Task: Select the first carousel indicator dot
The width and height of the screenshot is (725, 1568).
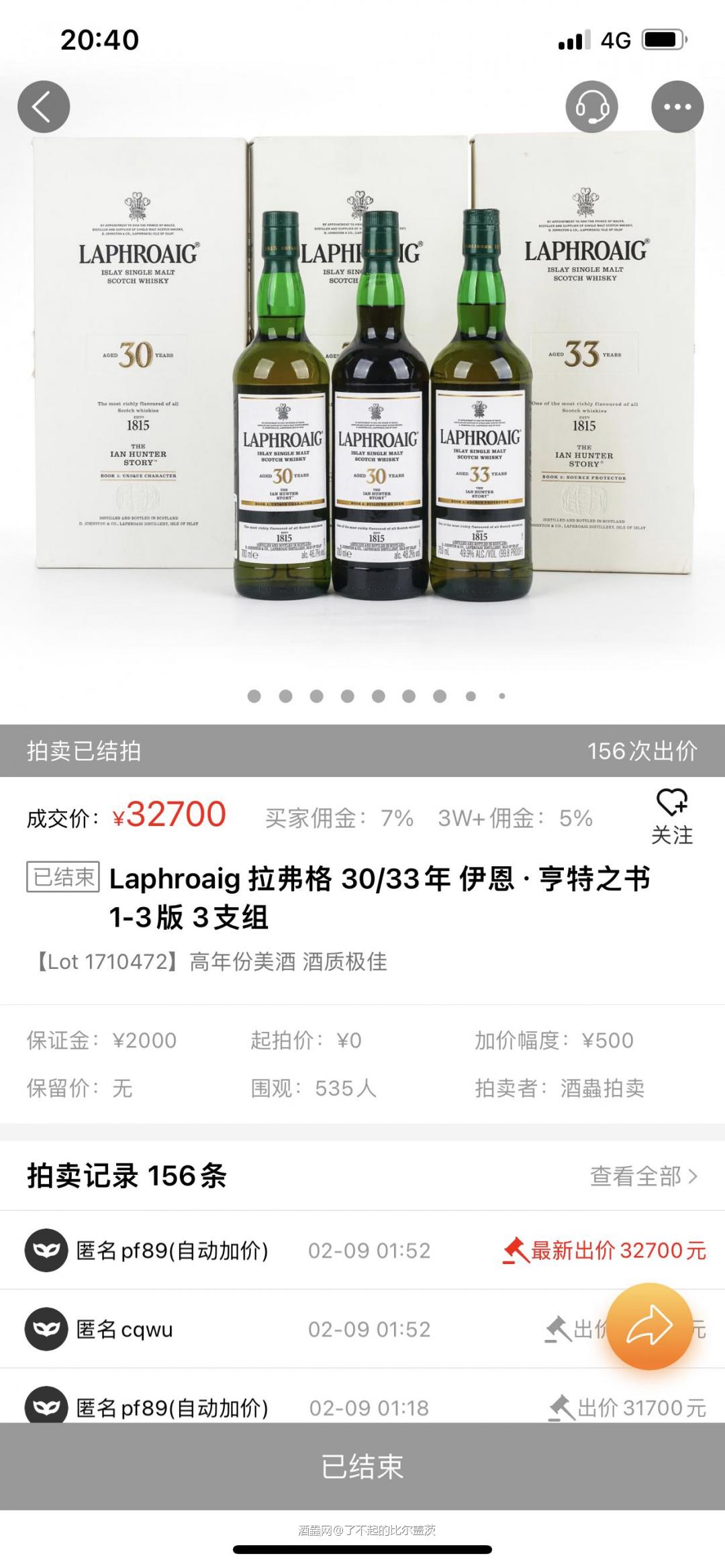Action: pos(253,698)
